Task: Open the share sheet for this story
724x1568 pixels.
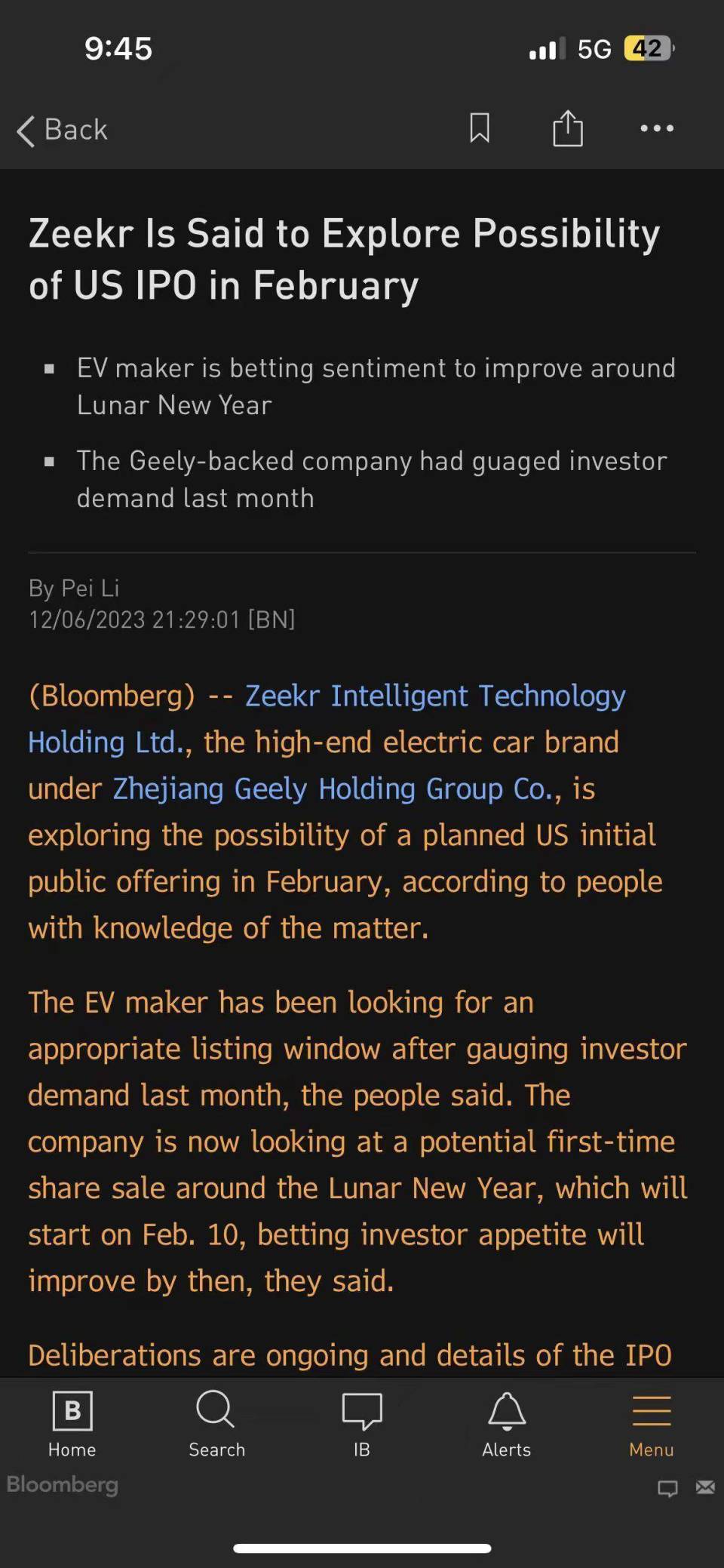Action: [568, 128]
